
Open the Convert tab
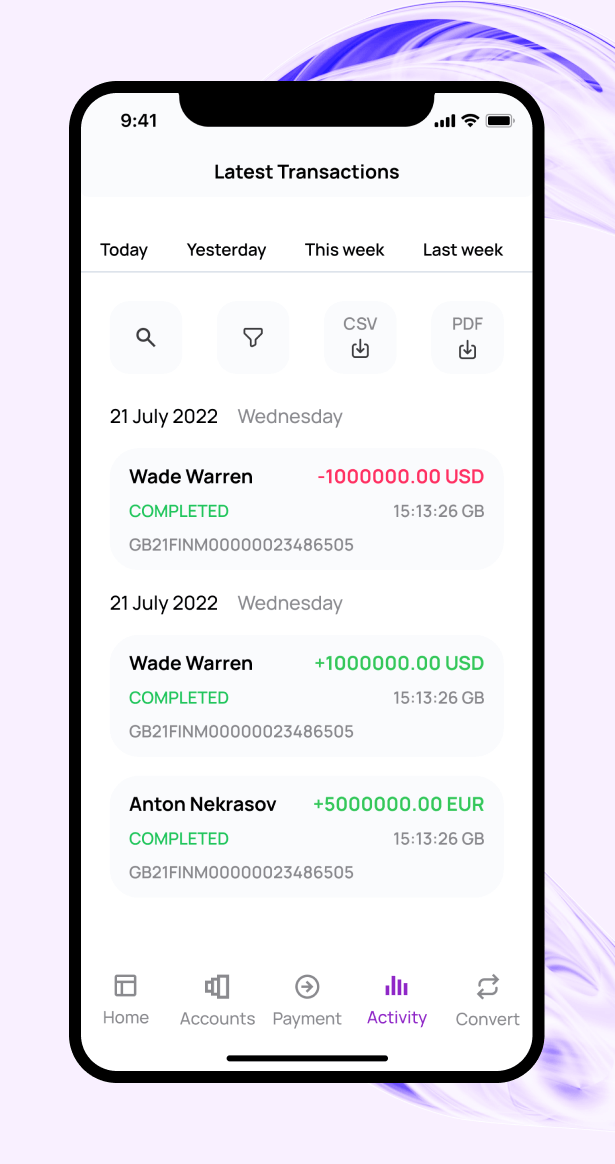click(x=488, y=1000)
